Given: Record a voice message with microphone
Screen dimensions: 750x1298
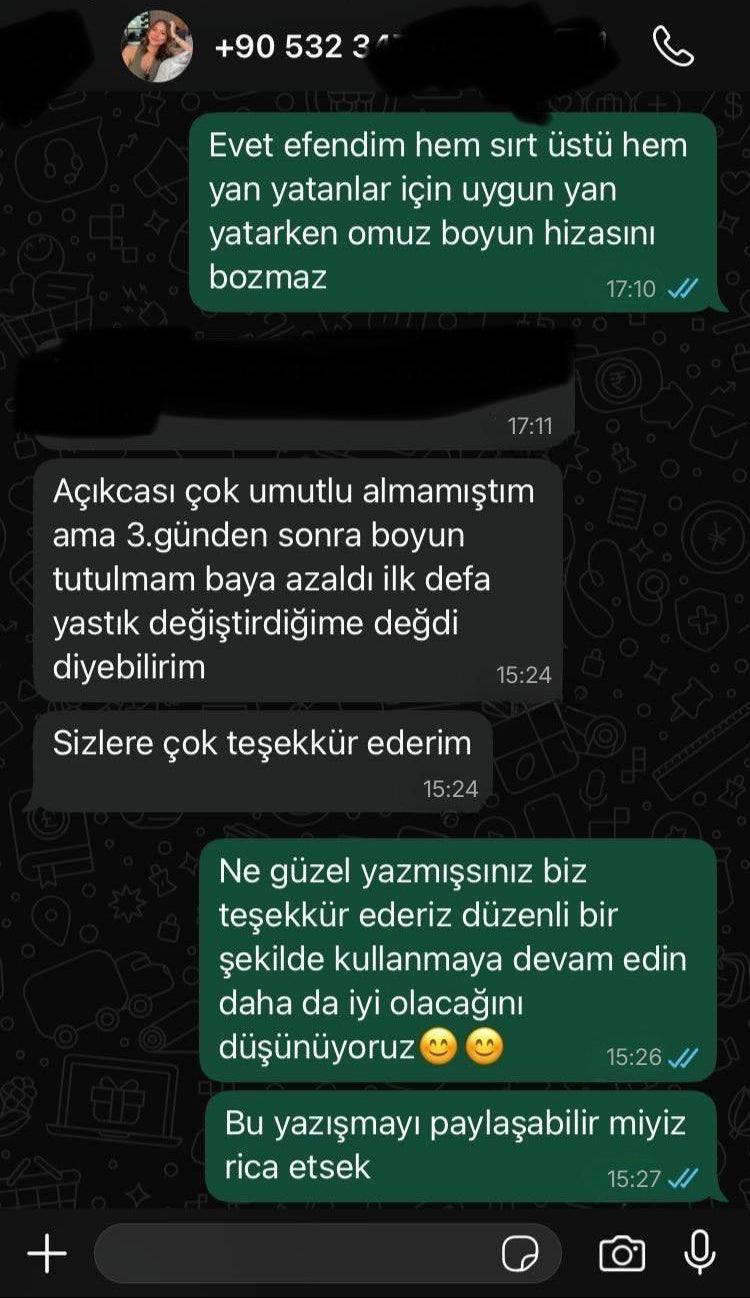Looking at the screenshot, I should 699,1252.
